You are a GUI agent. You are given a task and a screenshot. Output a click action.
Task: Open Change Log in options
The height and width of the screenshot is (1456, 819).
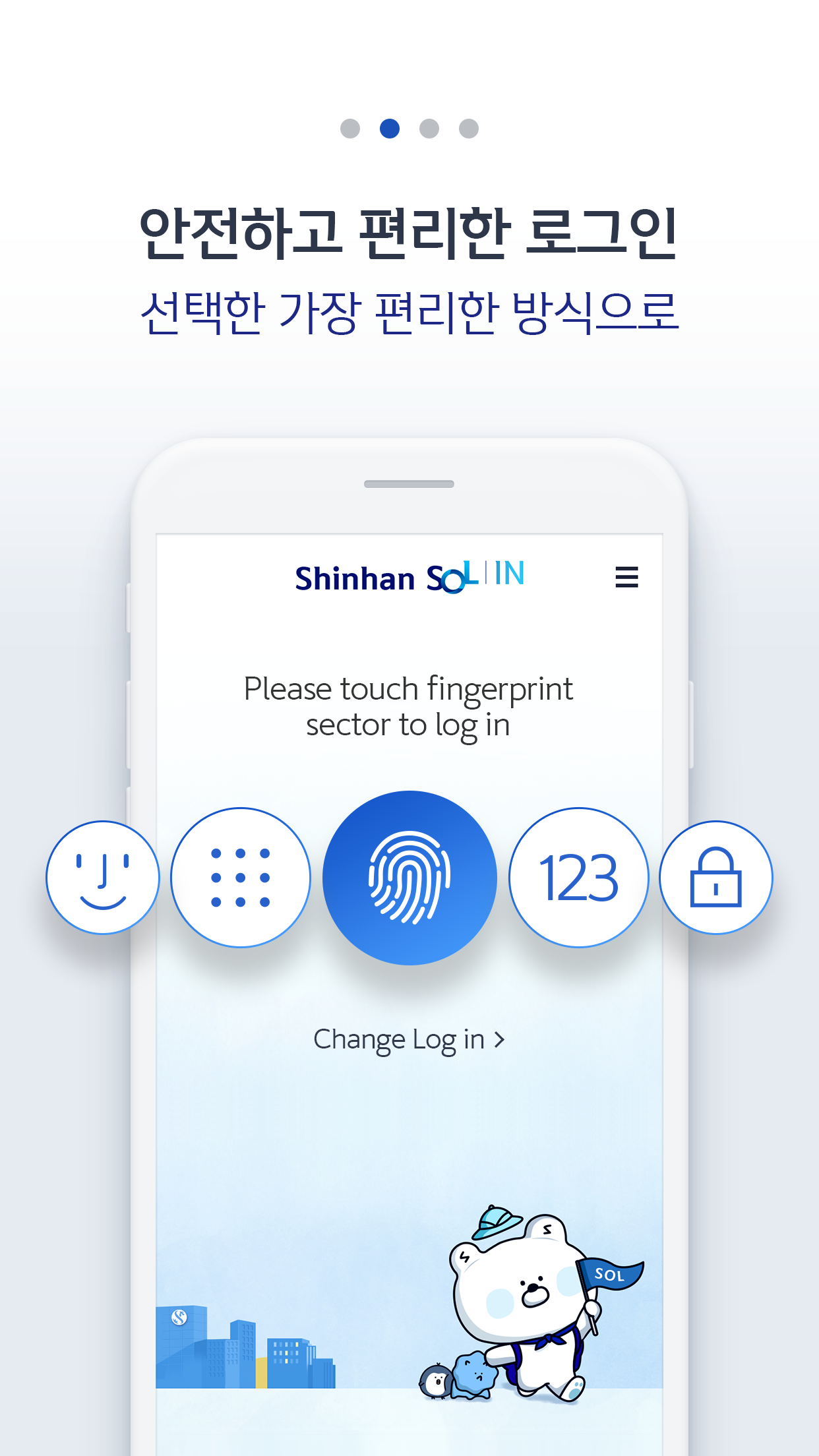[x=399, y=1039]
